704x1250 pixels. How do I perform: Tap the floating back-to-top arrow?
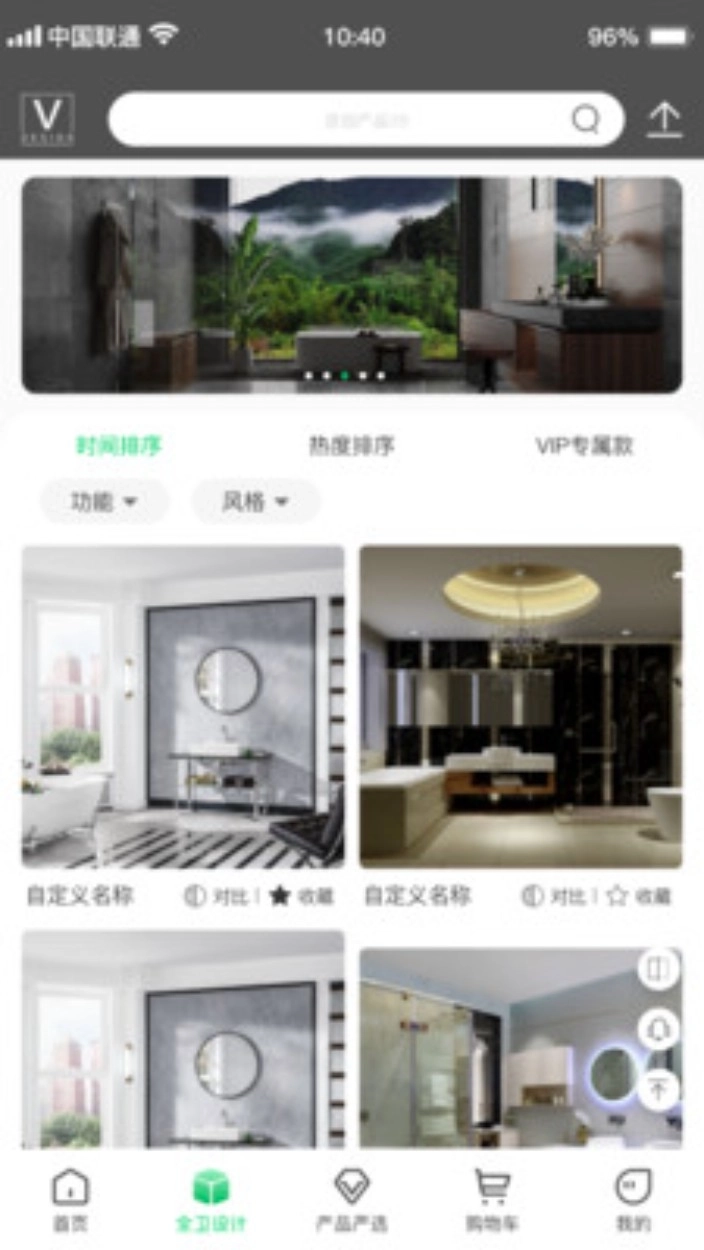pos(659,1089)
